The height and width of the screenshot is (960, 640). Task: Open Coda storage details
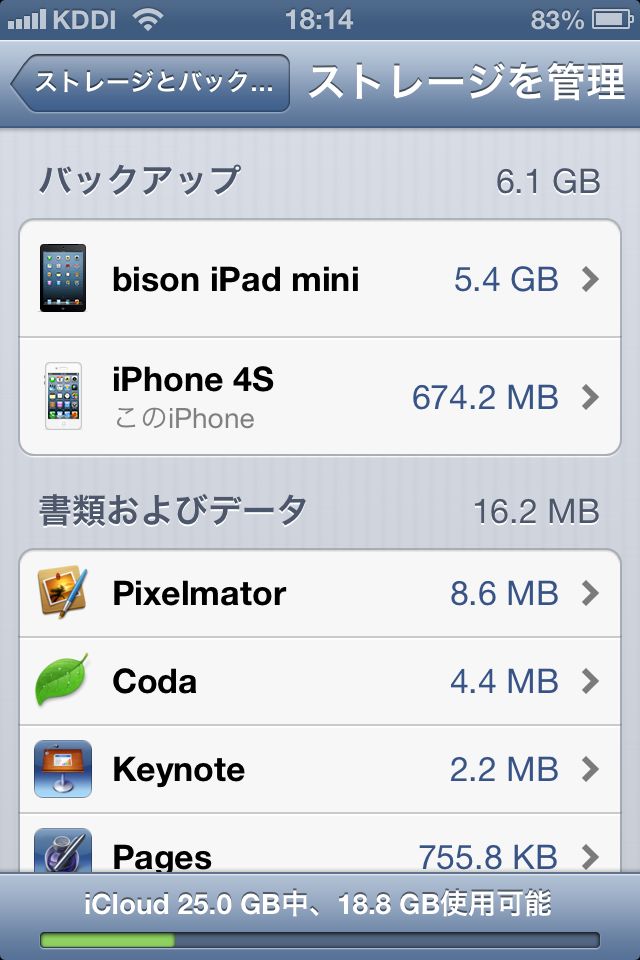pos(320,682)
